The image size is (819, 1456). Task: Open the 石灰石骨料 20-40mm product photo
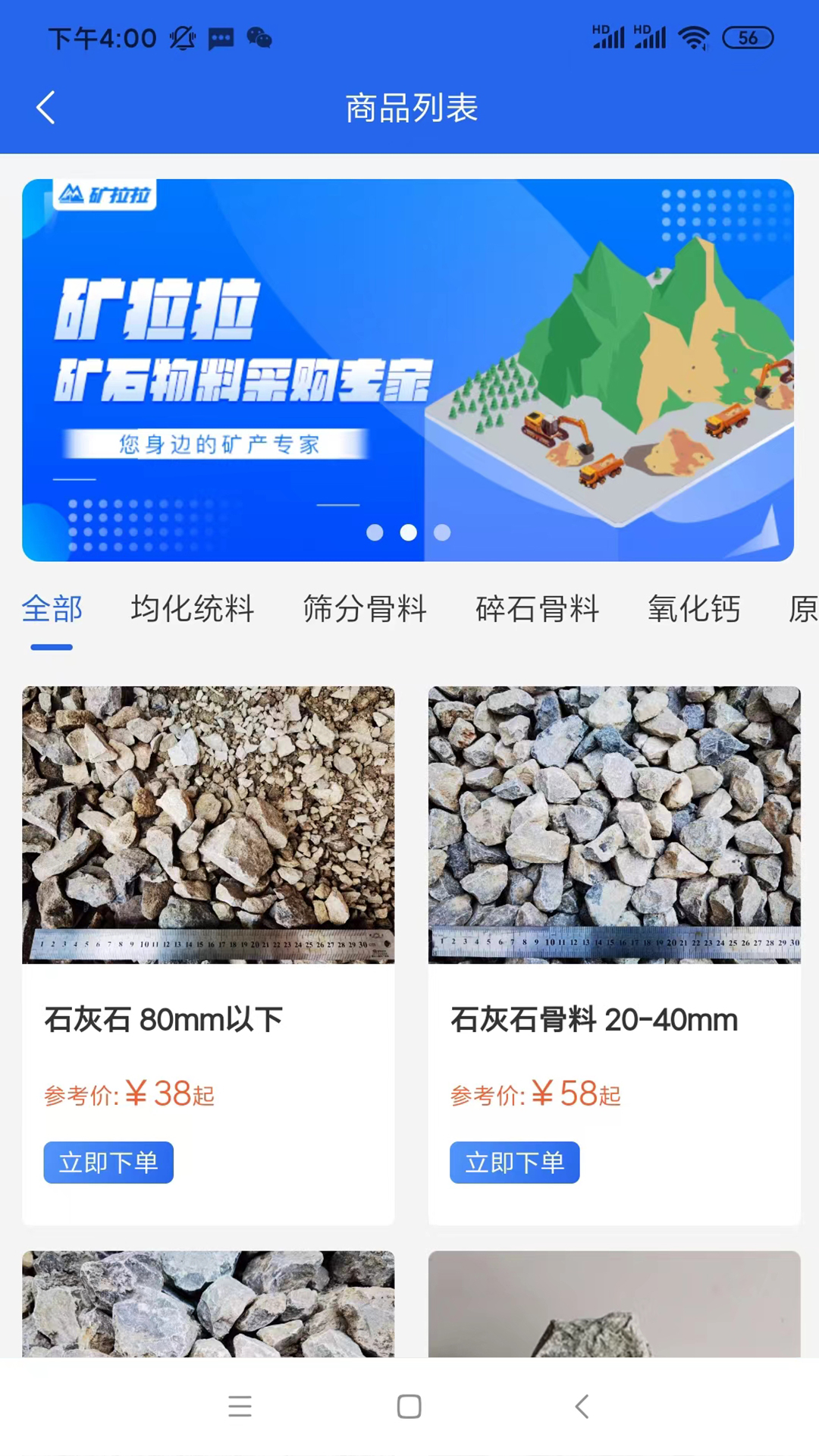point(614,824)
